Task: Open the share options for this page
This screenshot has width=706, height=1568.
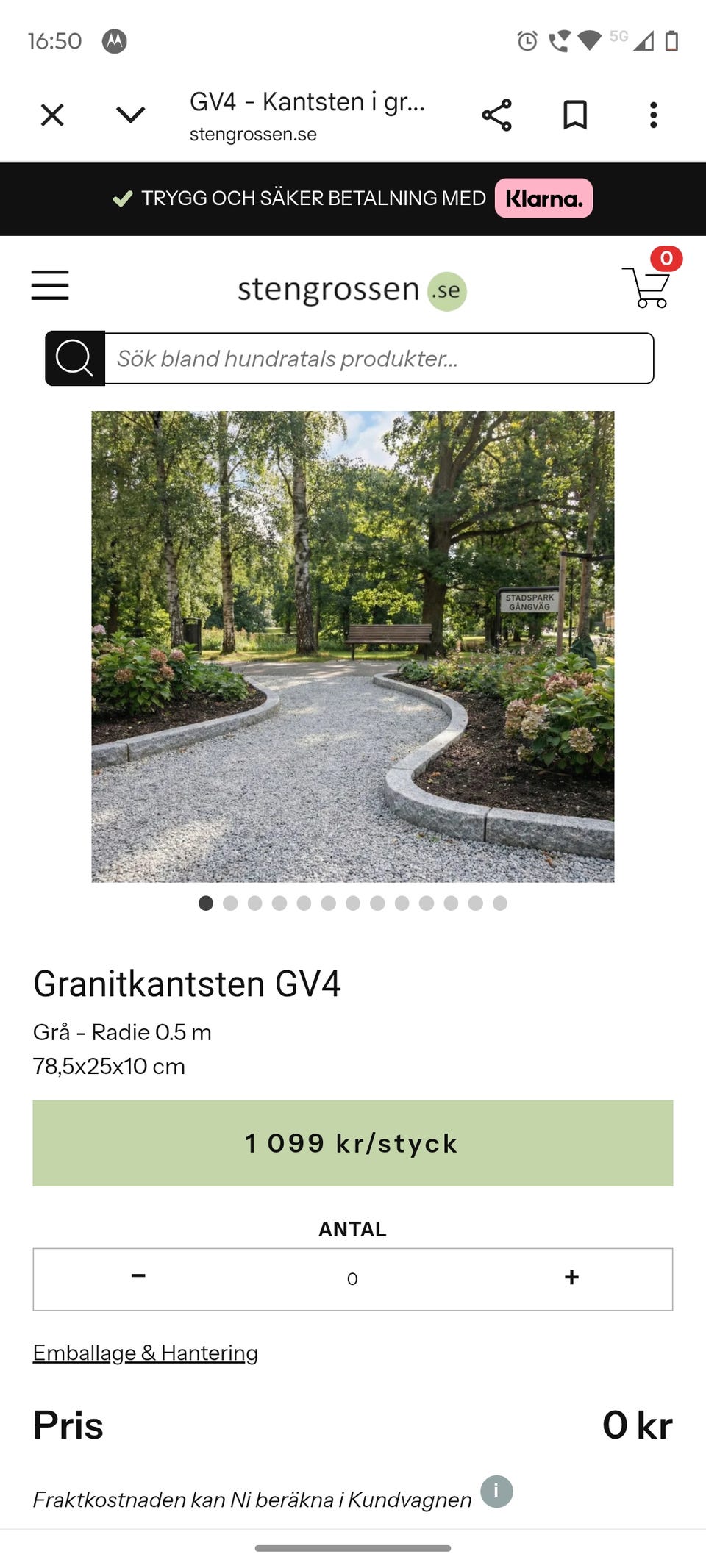Action: pos(496,114)
